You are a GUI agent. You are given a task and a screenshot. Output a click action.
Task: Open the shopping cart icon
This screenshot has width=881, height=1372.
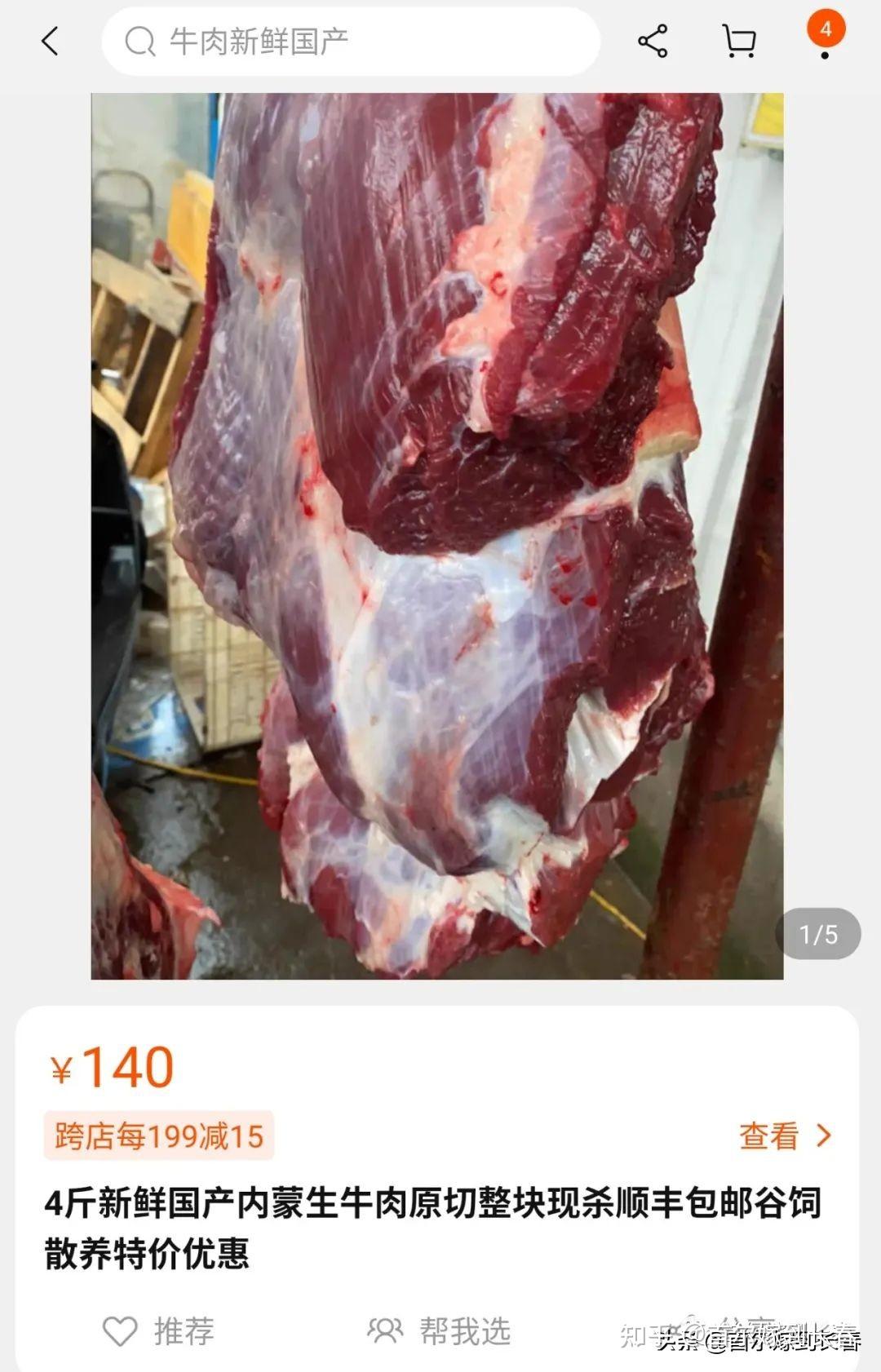[737, 41]
